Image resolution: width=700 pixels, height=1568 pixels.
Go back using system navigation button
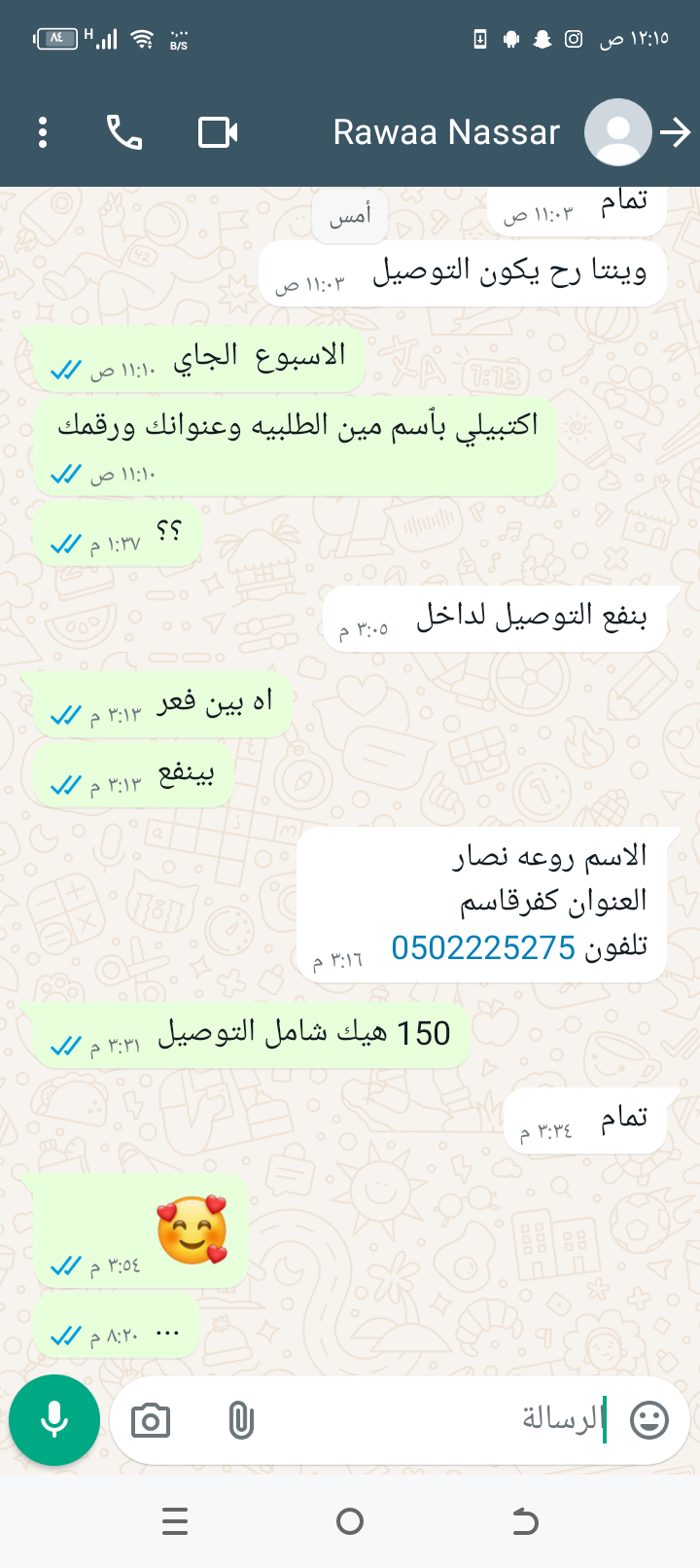click(x=525, y=1521)
